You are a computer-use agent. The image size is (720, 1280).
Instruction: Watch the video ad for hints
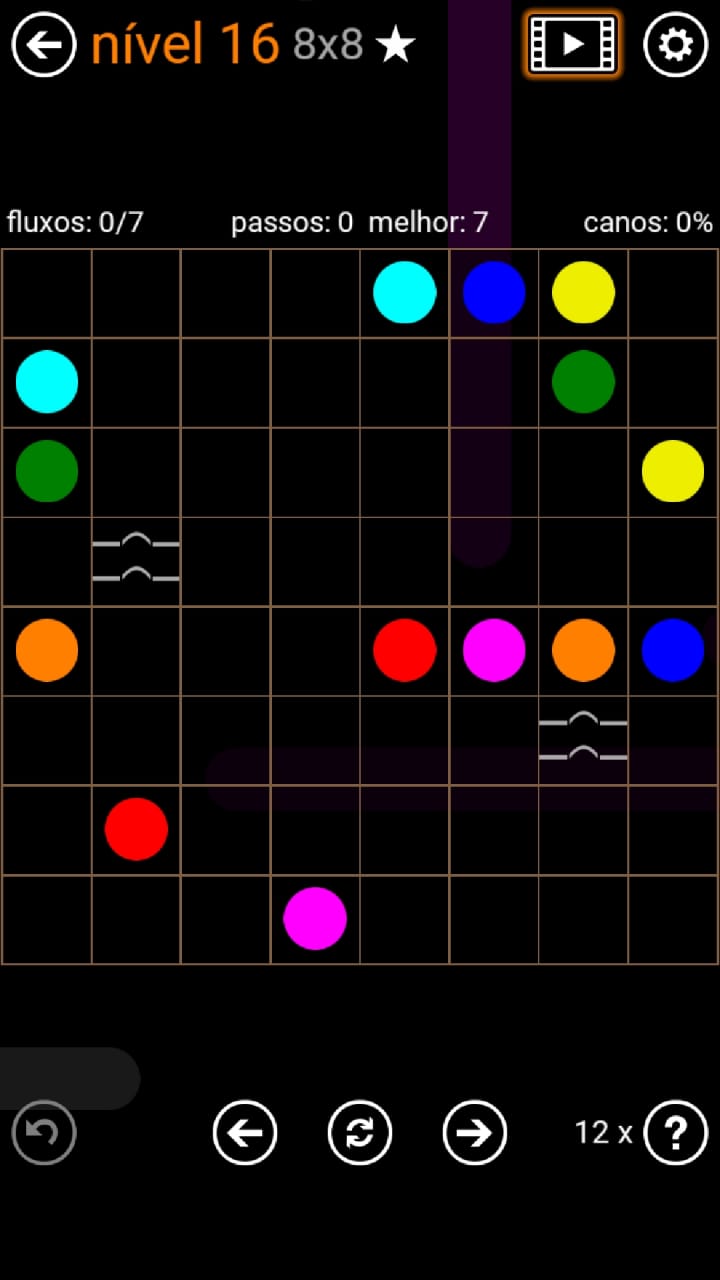573,44
